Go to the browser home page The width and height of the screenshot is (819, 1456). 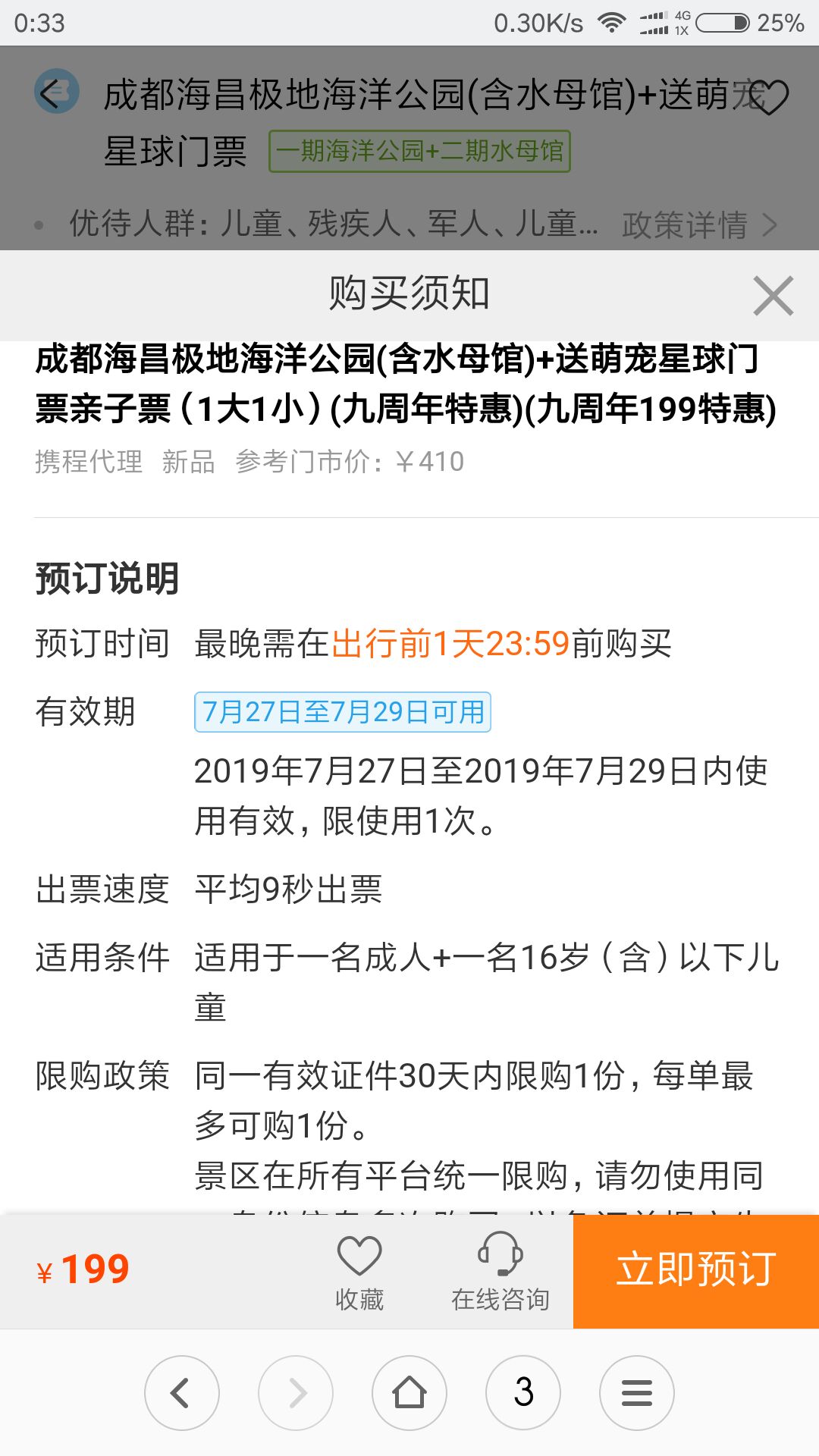tap(409, 1393)
